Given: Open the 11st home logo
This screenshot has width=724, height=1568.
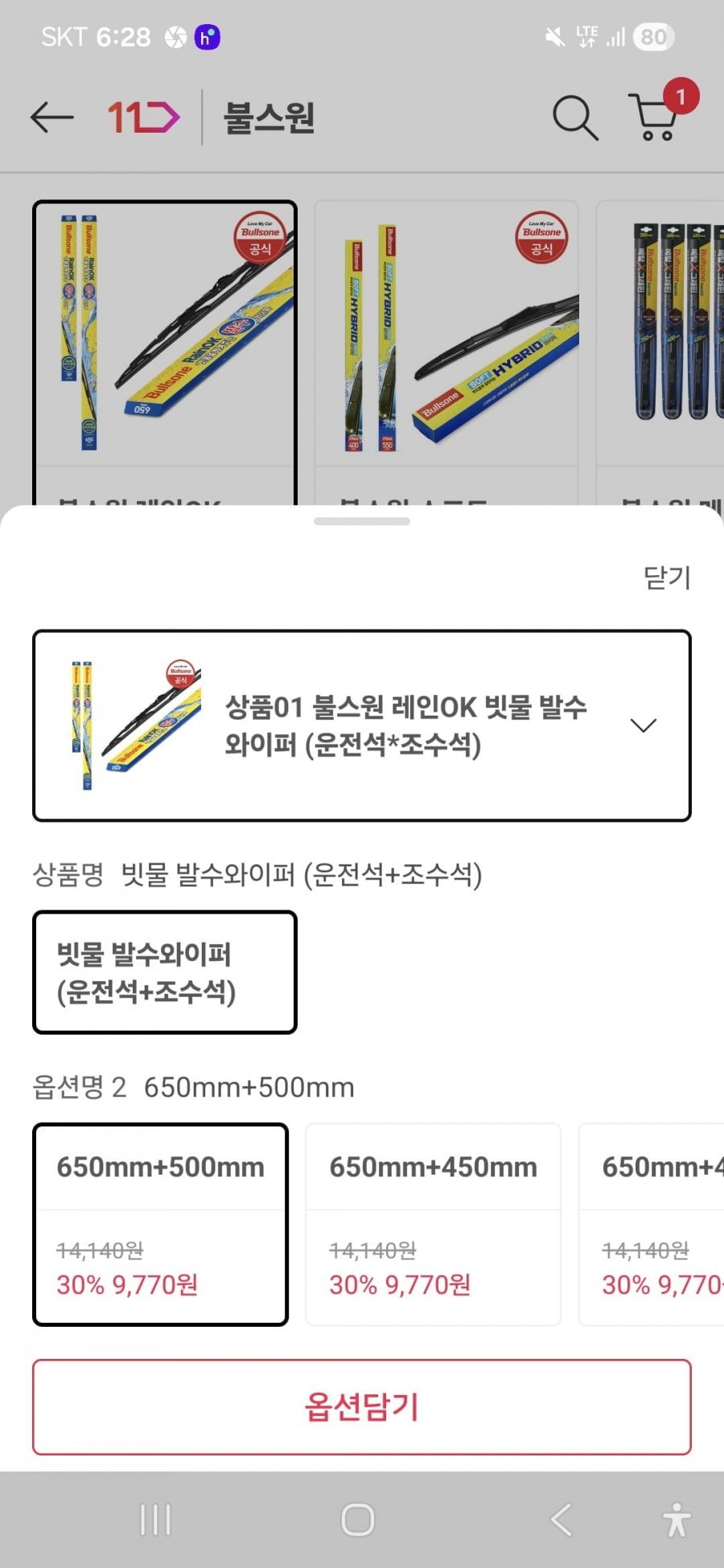Looking at the screenshot, I should coord(144,117).
